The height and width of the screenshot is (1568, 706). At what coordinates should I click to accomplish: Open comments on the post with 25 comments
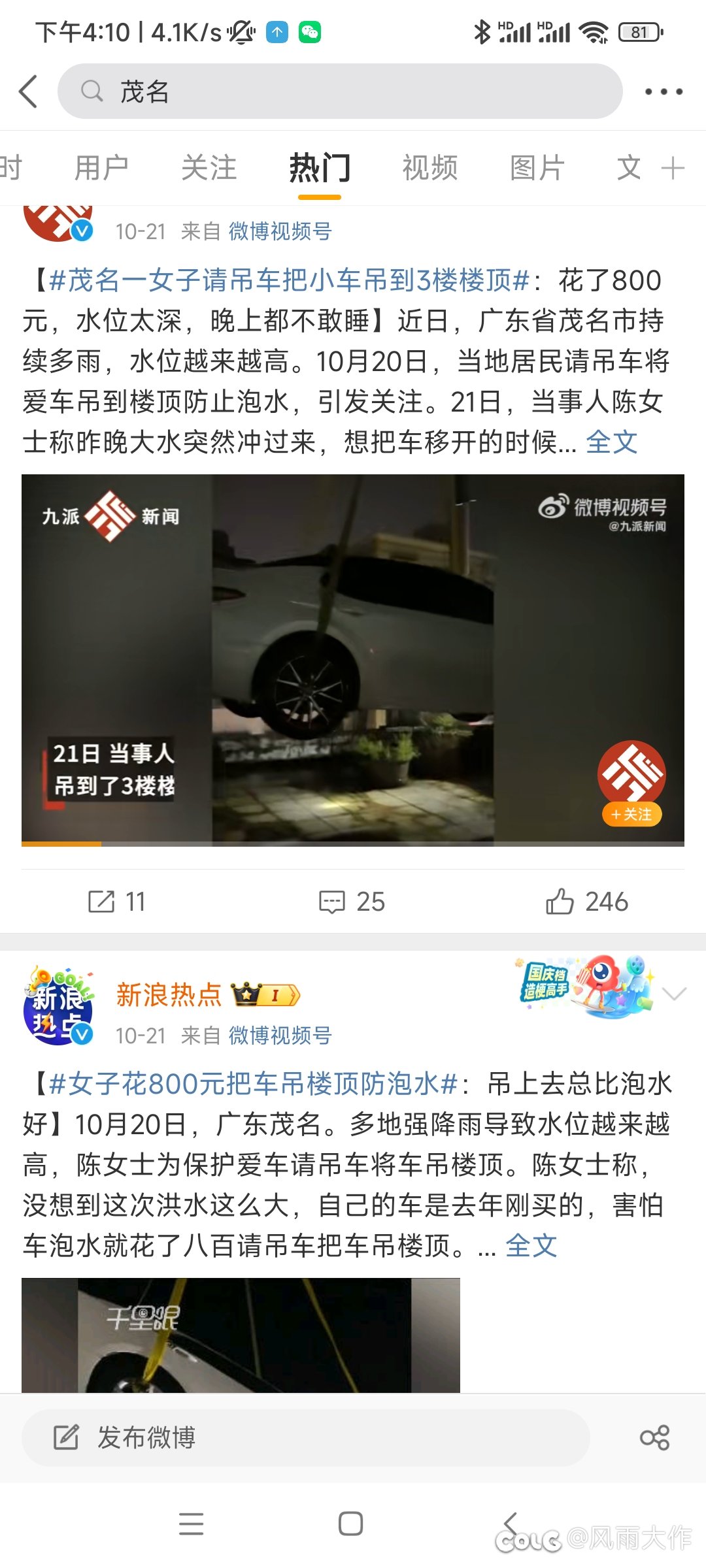click(352, 902)
